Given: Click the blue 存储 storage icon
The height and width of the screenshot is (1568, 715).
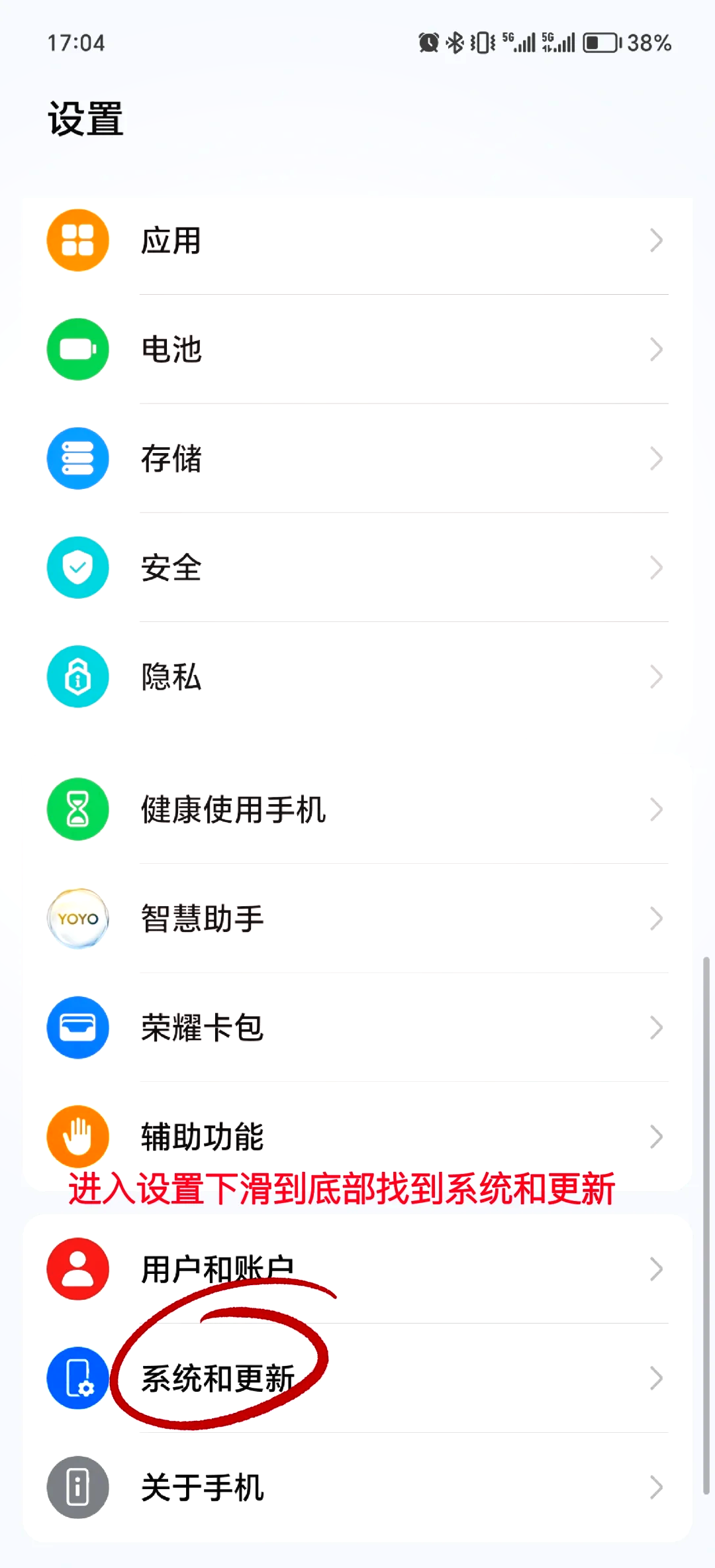Looking at the screenshot, I should point(77,459).
